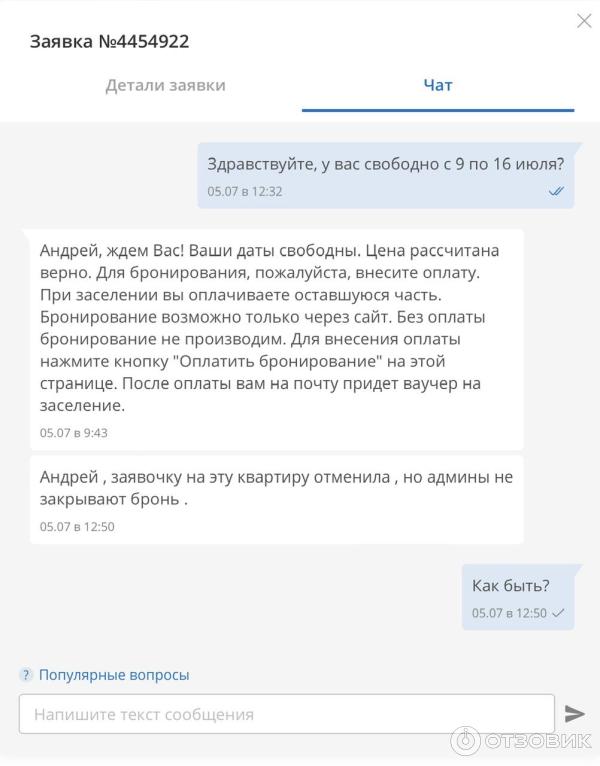Image resolution: width=600 pixels, height=766 pixels.
Task: Open Популярные вопросы link
Action: click(x=113, y=675)
